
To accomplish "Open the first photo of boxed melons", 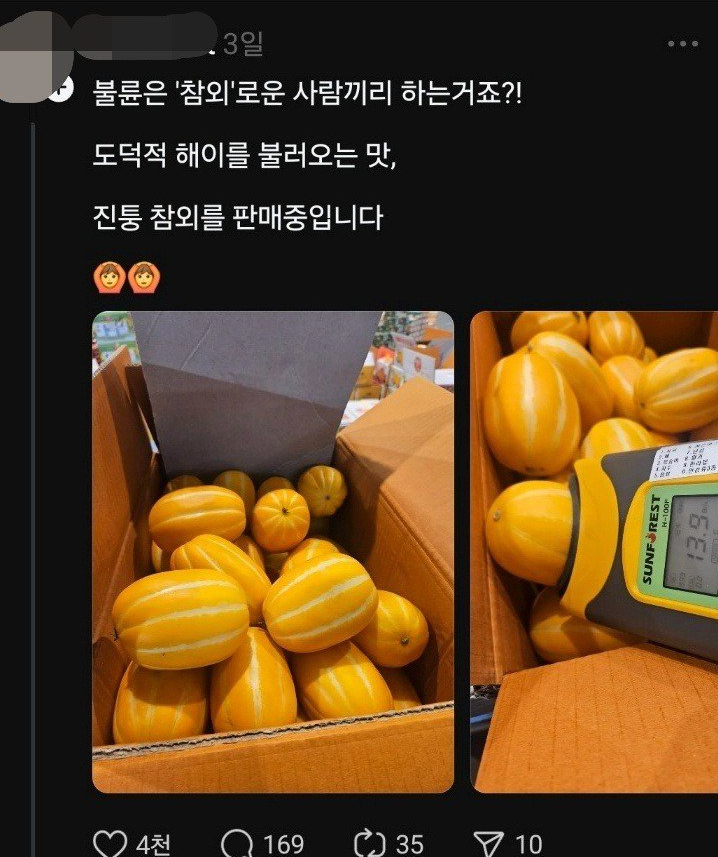I will click(x=273, y=552).
